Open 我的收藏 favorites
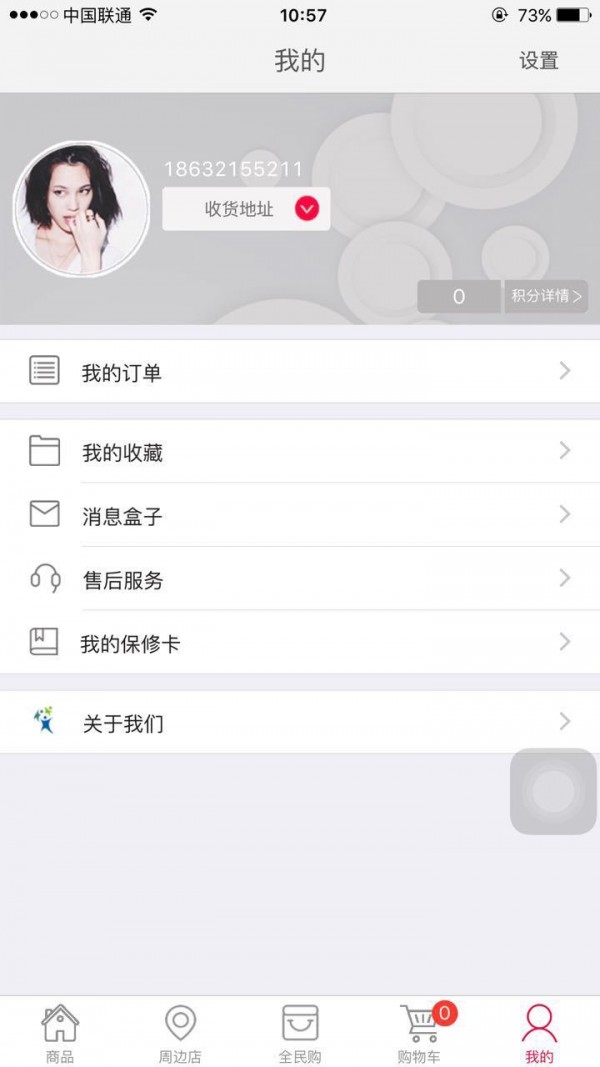 tap(300, 452)
